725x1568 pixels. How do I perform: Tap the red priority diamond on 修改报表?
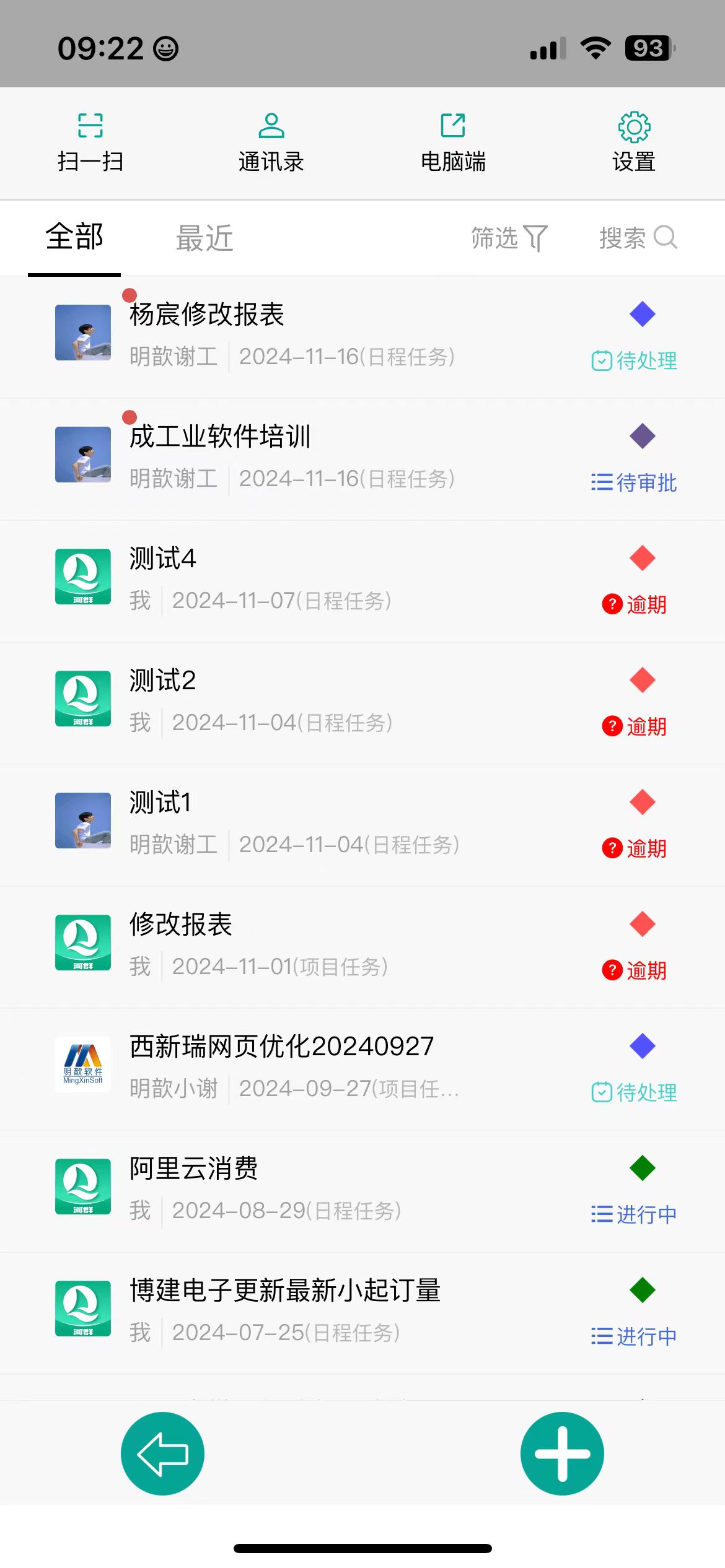click(641, 923)
